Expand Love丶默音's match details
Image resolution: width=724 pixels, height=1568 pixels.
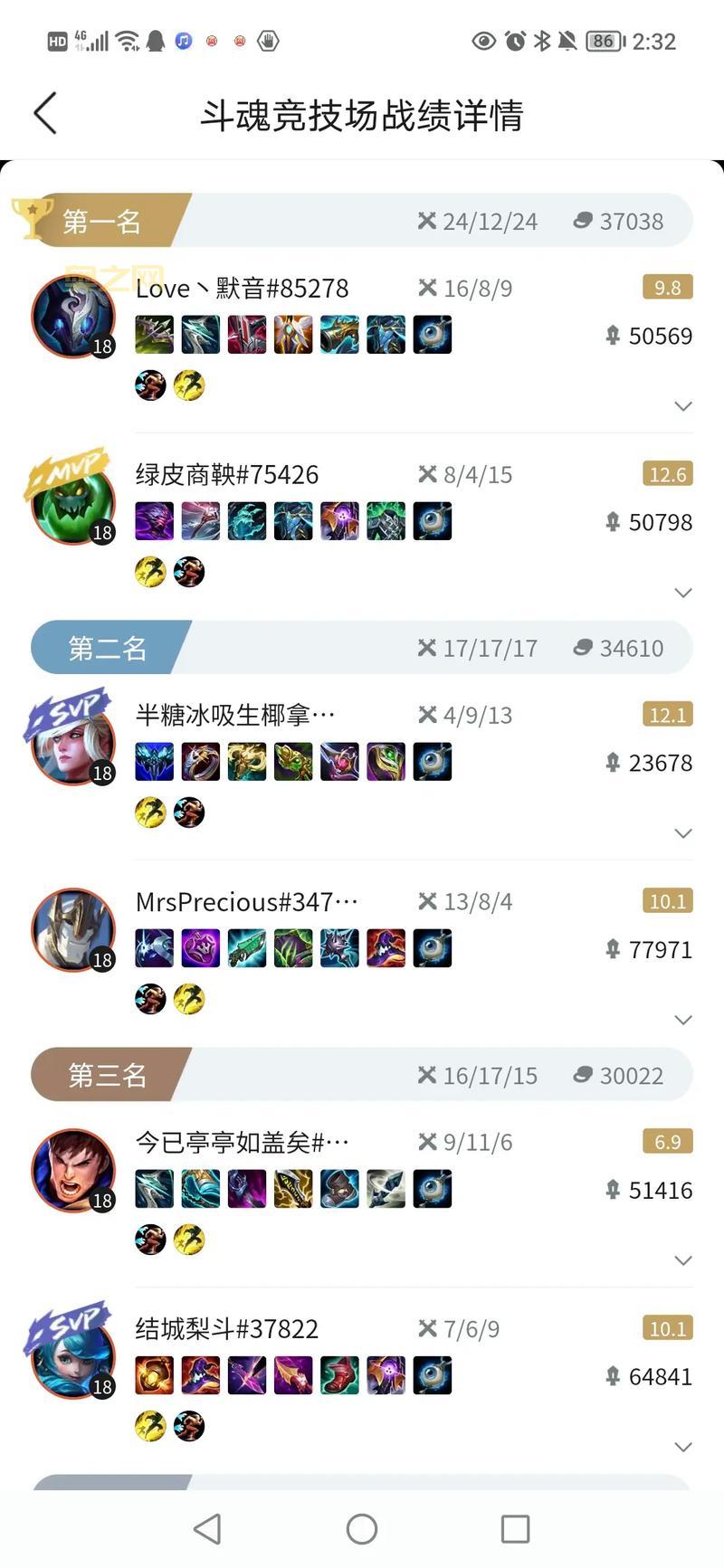pyautogui.click(x=683, y=406)
